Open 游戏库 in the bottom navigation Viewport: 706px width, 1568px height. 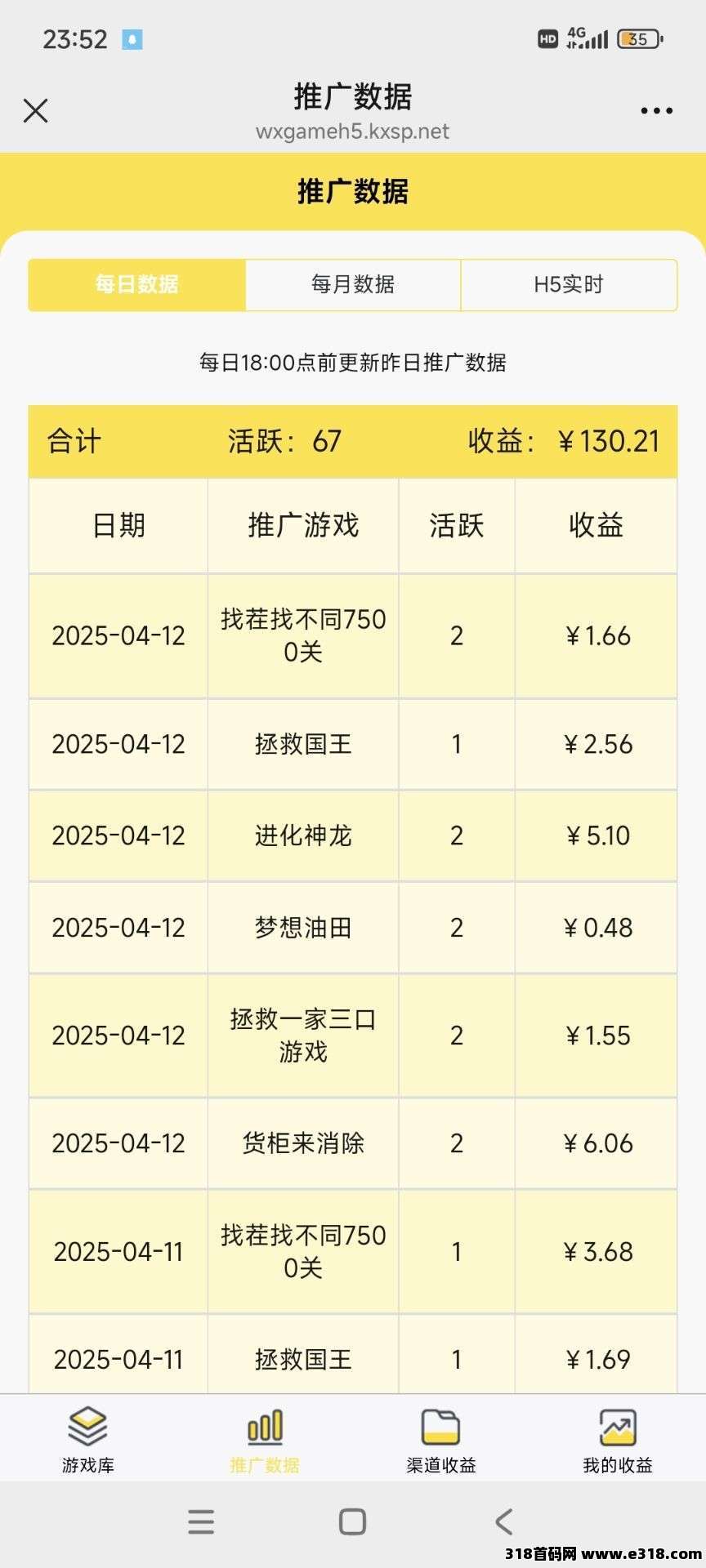88,1441
